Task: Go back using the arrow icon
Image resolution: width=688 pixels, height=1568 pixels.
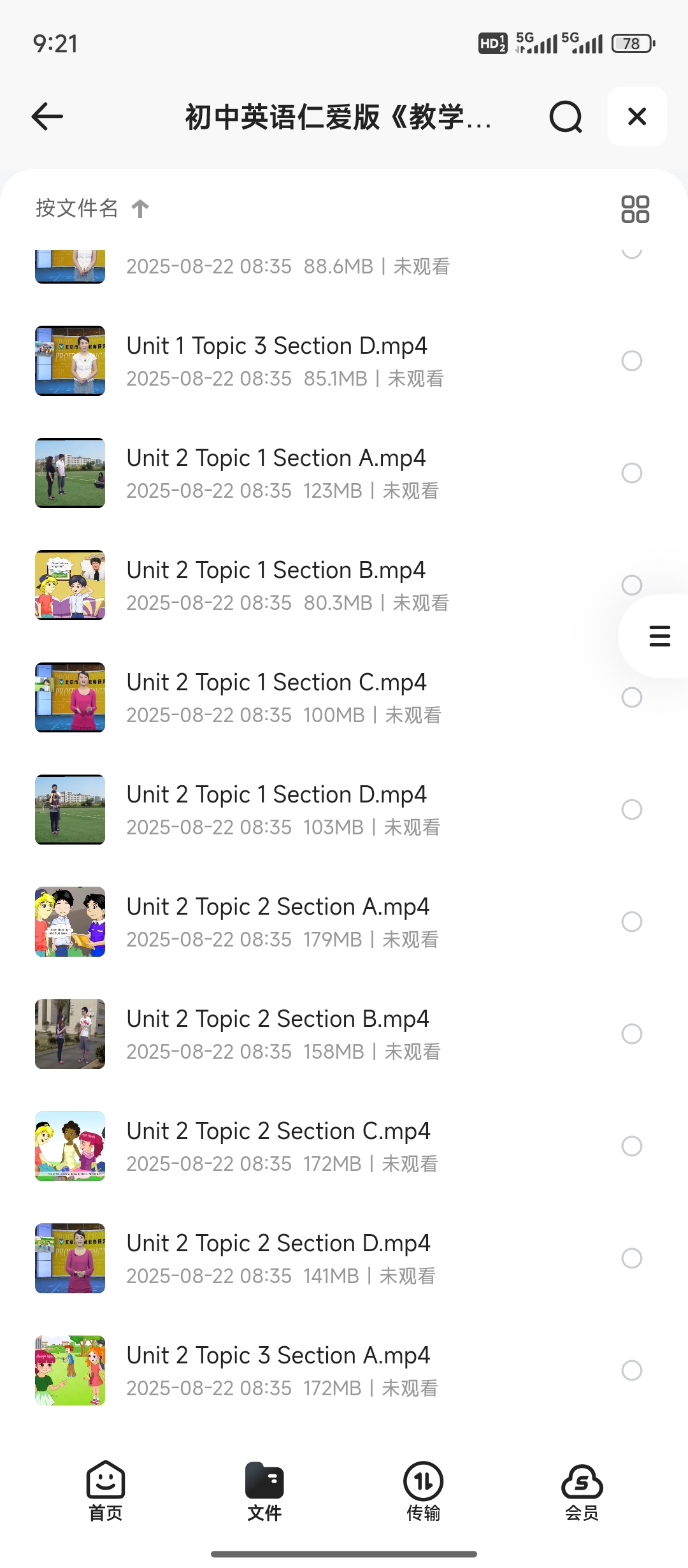Action: (48, 117)
